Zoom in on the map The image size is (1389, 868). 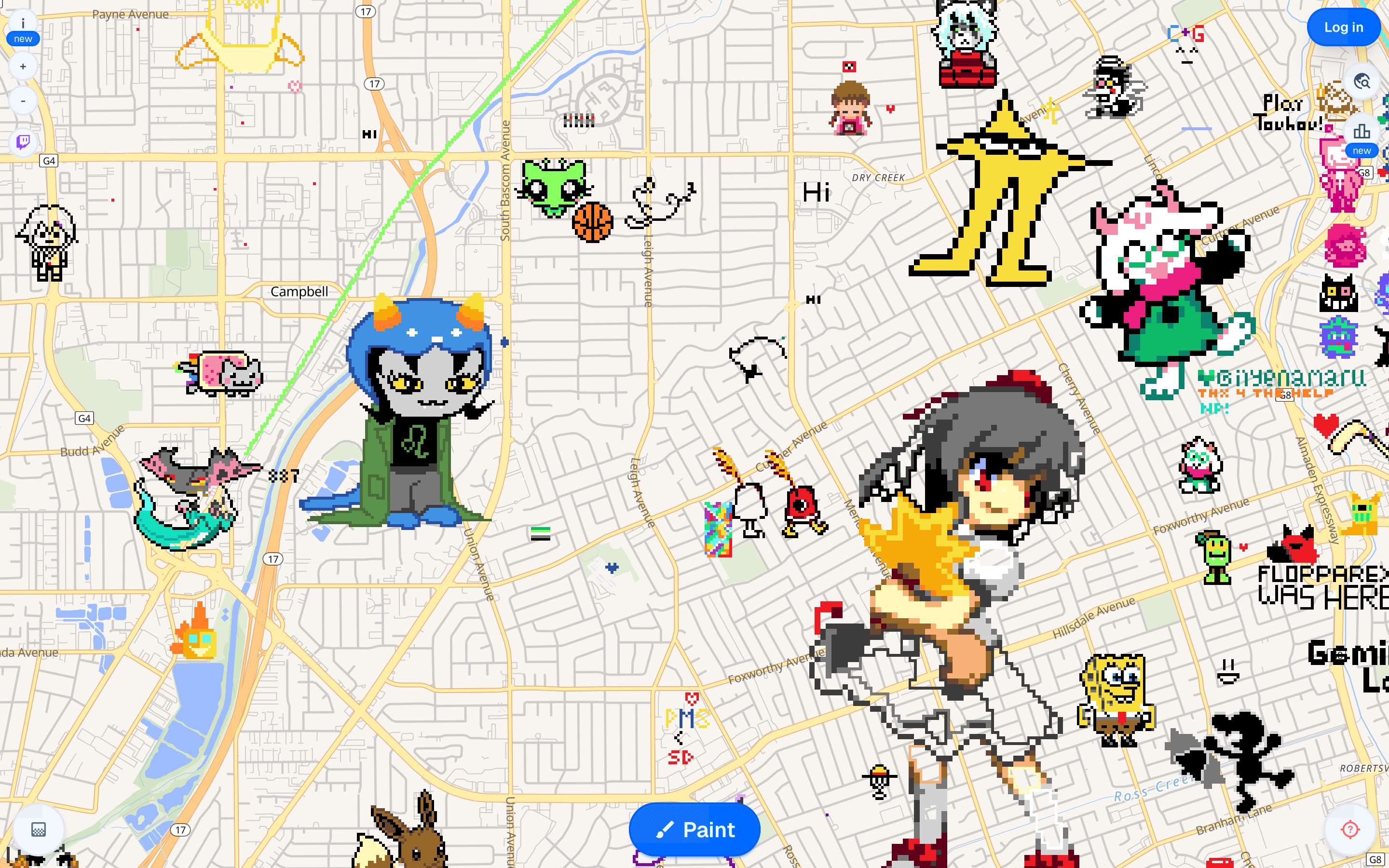coord(23,67)
